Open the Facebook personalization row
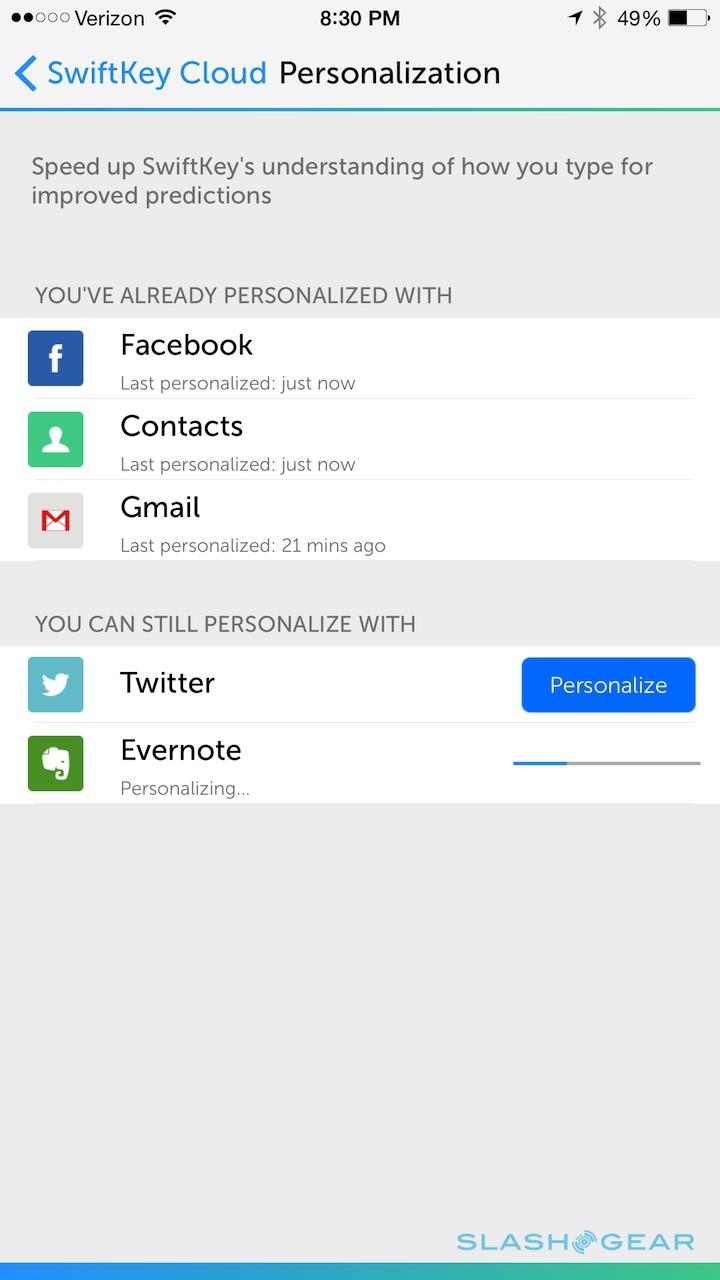The image size is (720, 1280). coord(360,358)
